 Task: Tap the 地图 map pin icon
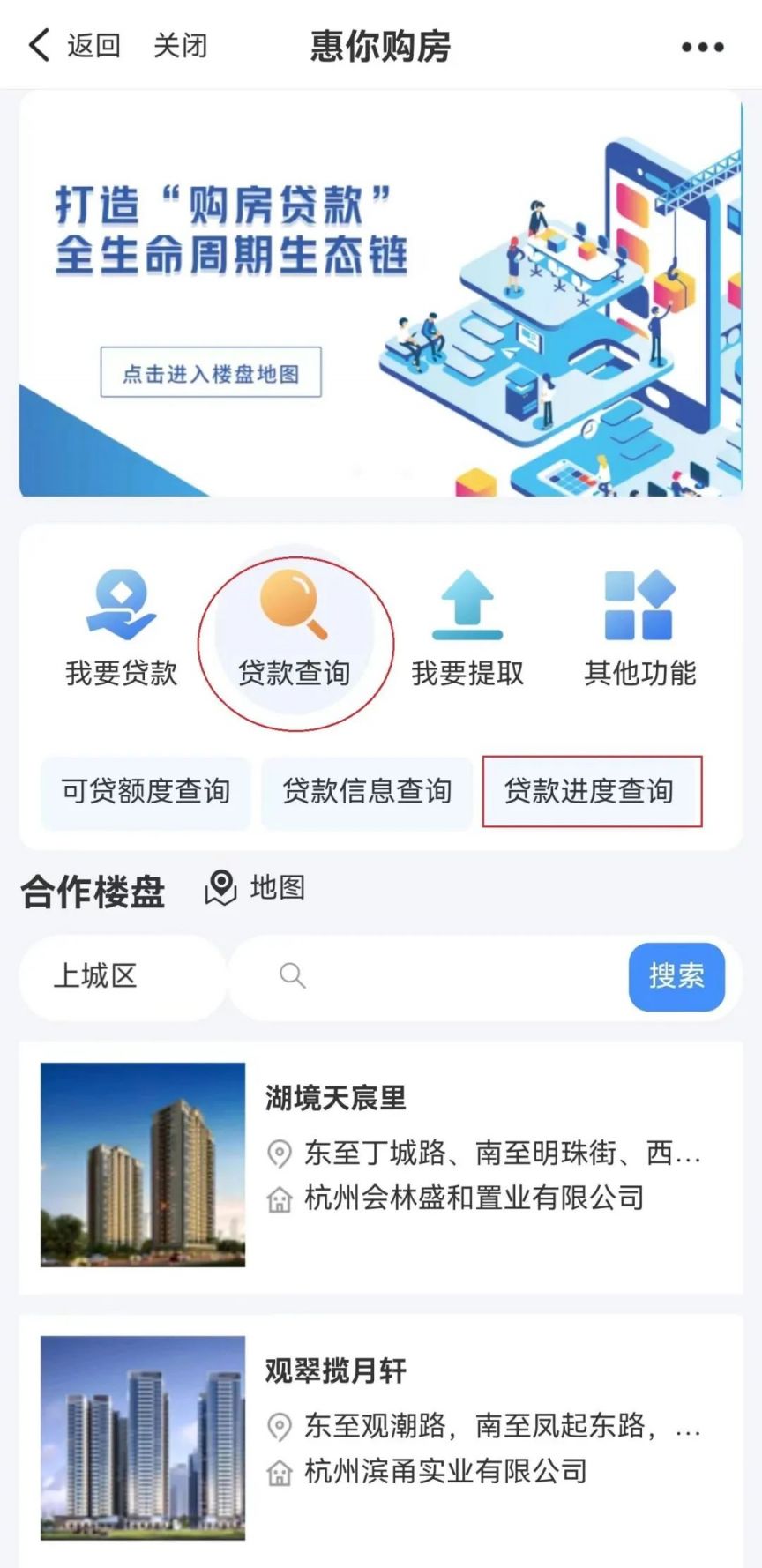click(x=222, y=887)
